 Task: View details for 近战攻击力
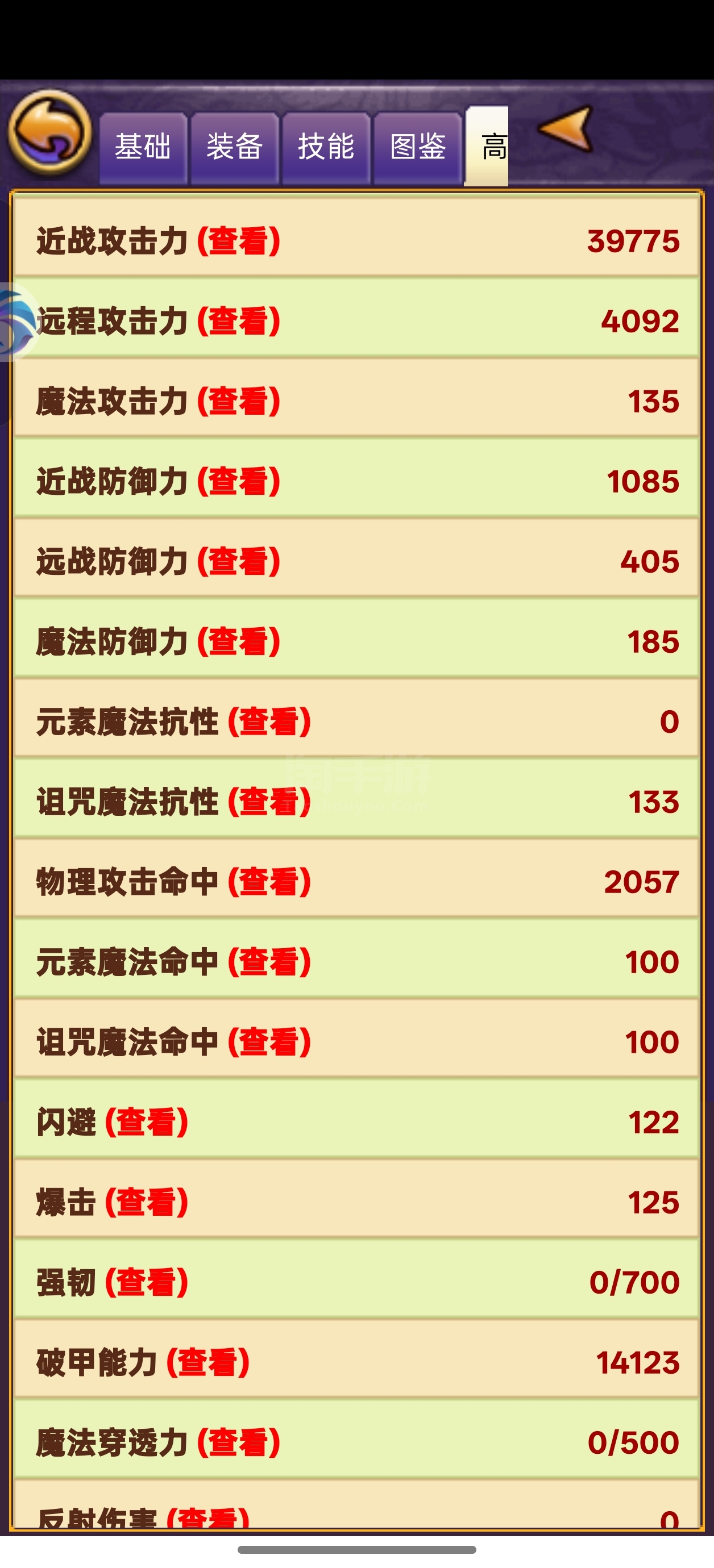point(239,240)
